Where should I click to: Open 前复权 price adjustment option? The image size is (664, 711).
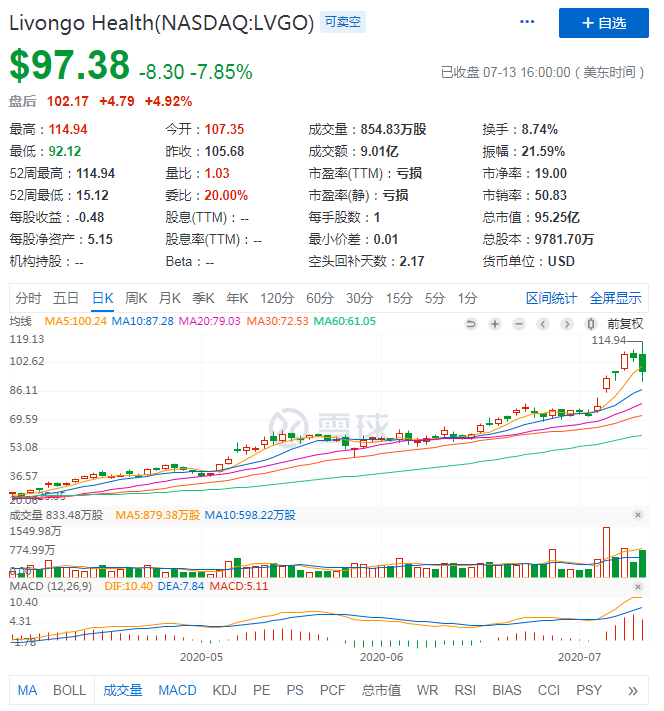coord(625,324)
